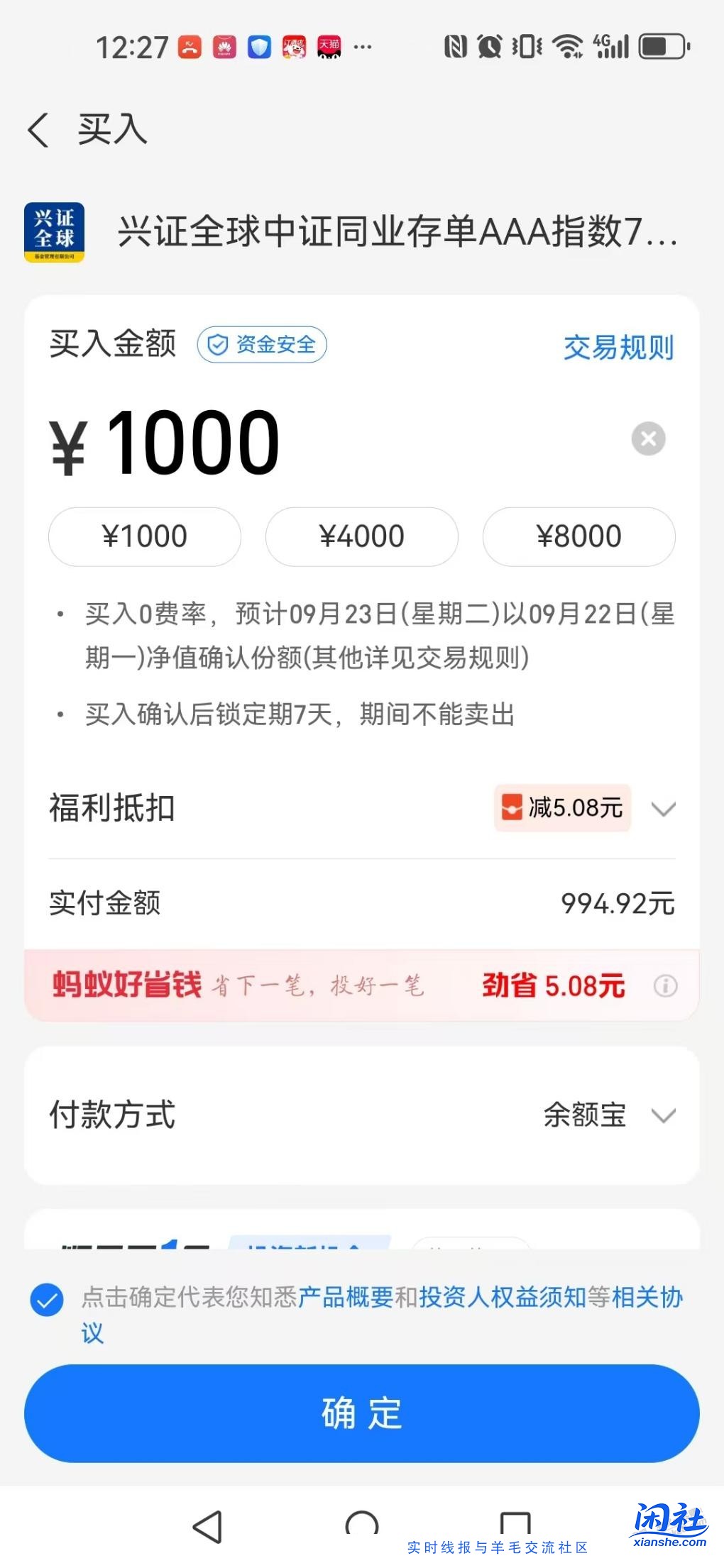View the 产品概要 product summary
This screenshot has height=1568, width=724.
[x=348, y=1298]
